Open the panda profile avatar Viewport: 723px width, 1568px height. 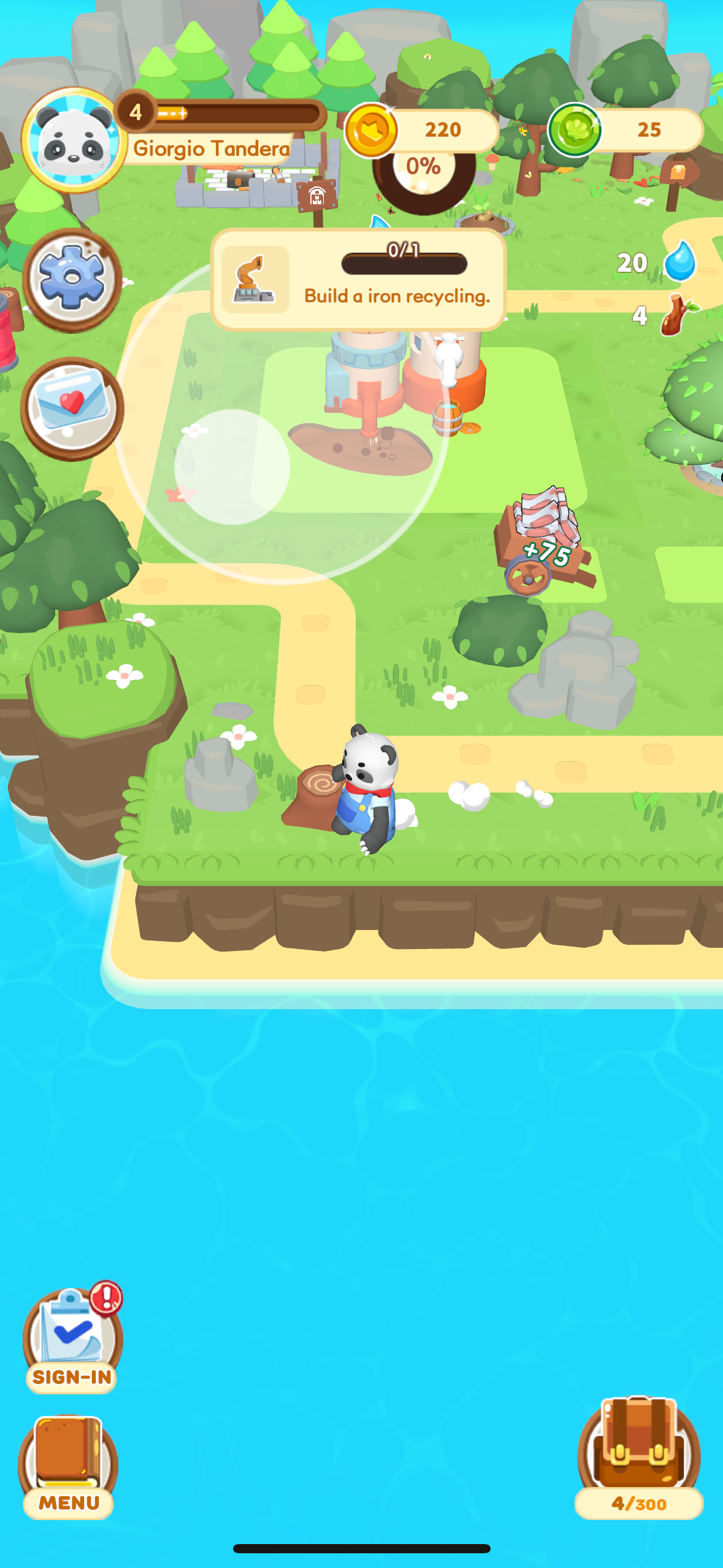click(74, 140)
